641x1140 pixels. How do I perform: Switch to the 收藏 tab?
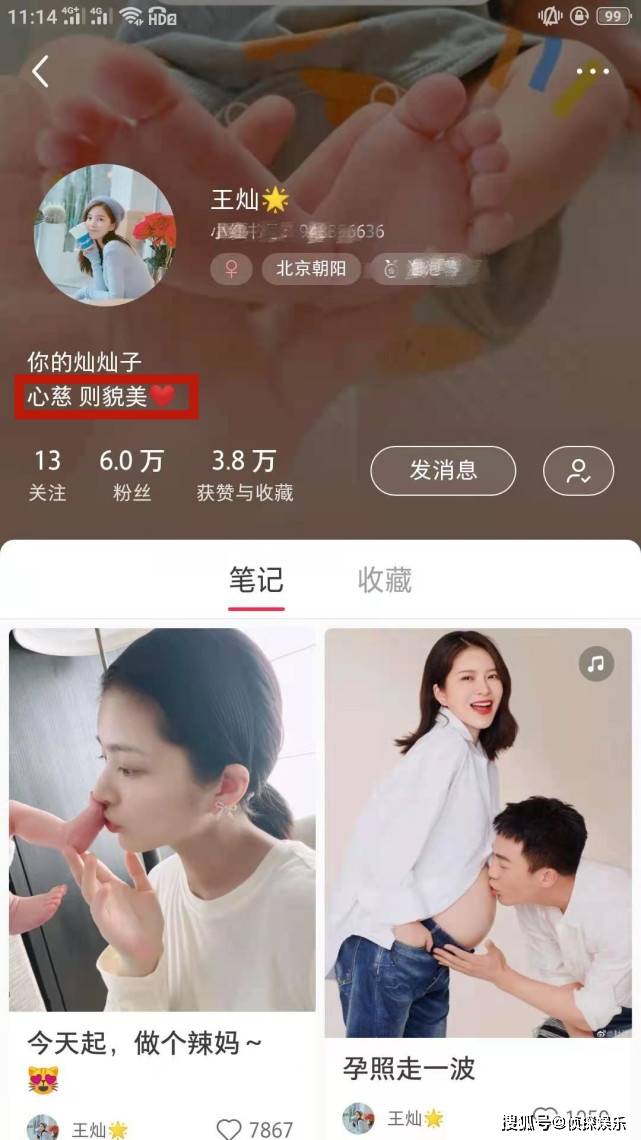385,580
